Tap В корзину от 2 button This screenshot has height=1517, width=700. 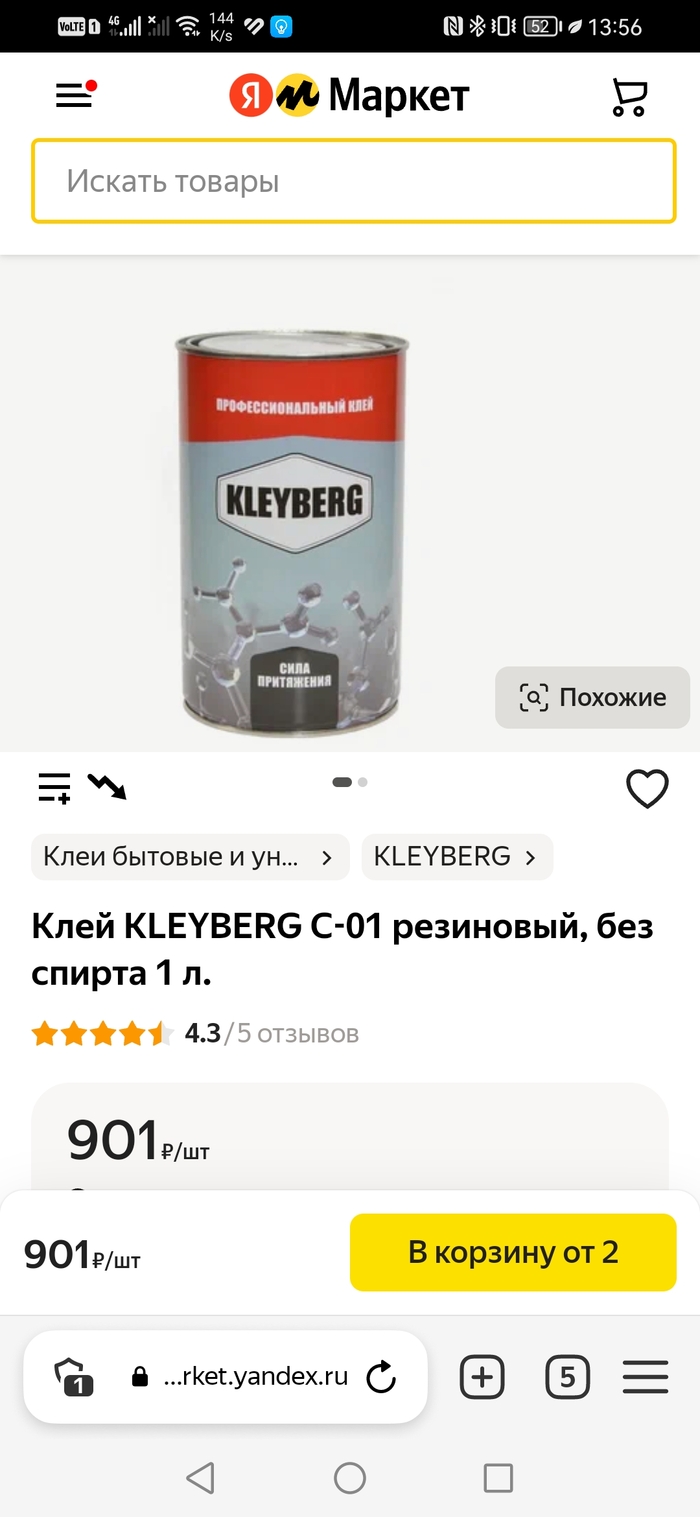coord(513,1252)
